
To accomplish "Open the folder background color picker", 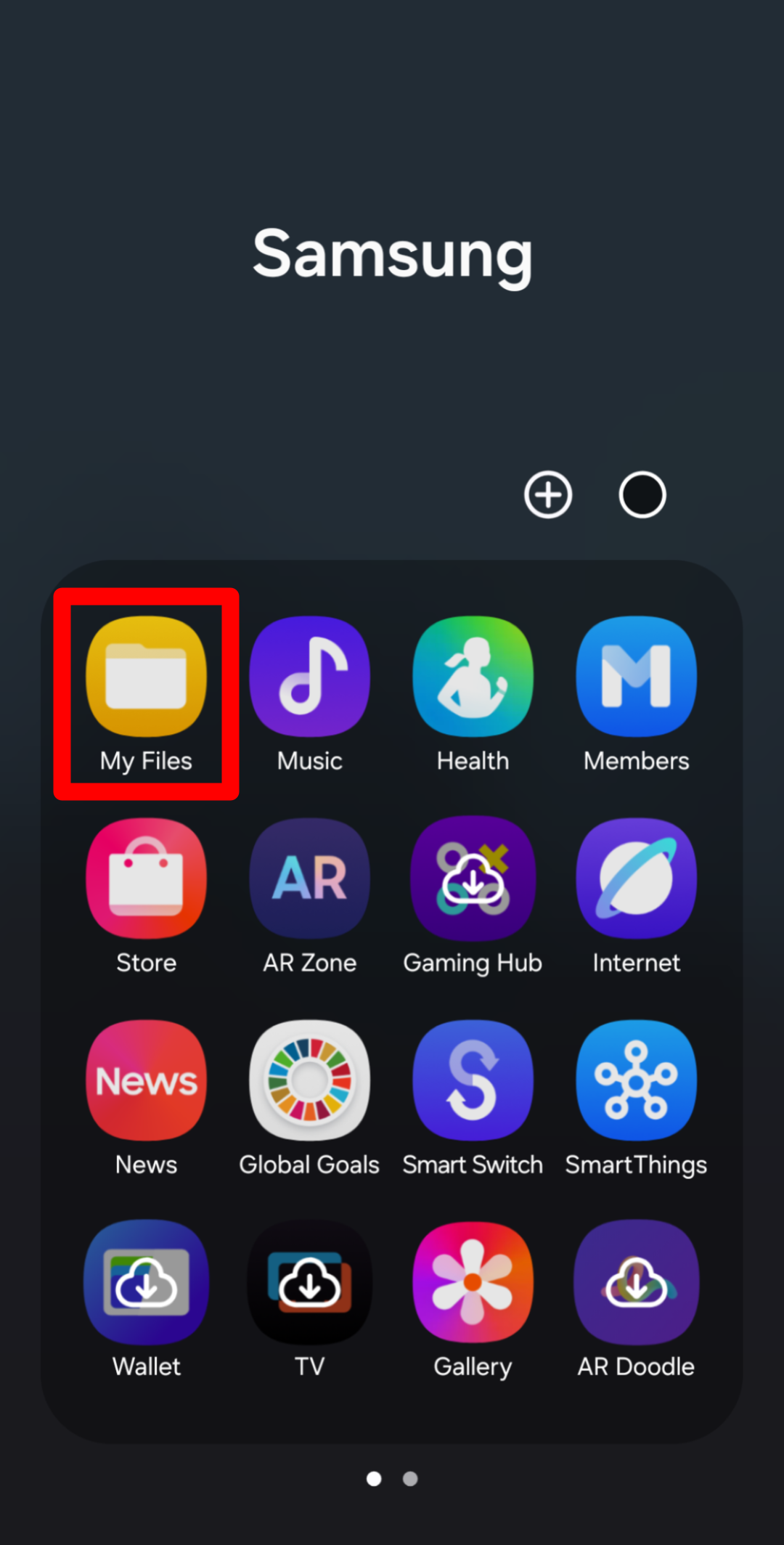I will coord(642,494).
